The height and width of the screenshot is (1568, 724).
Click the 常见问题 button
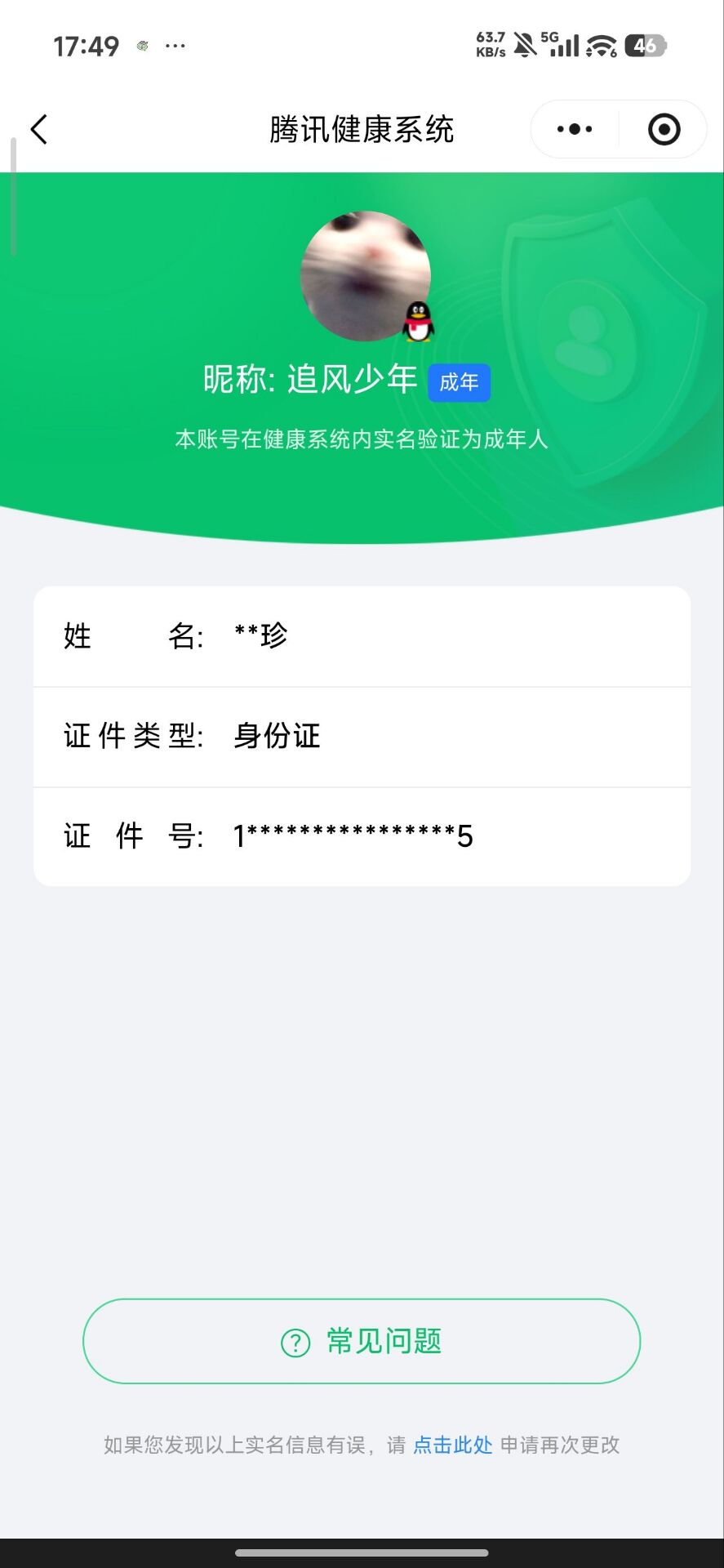point(362,1340)
